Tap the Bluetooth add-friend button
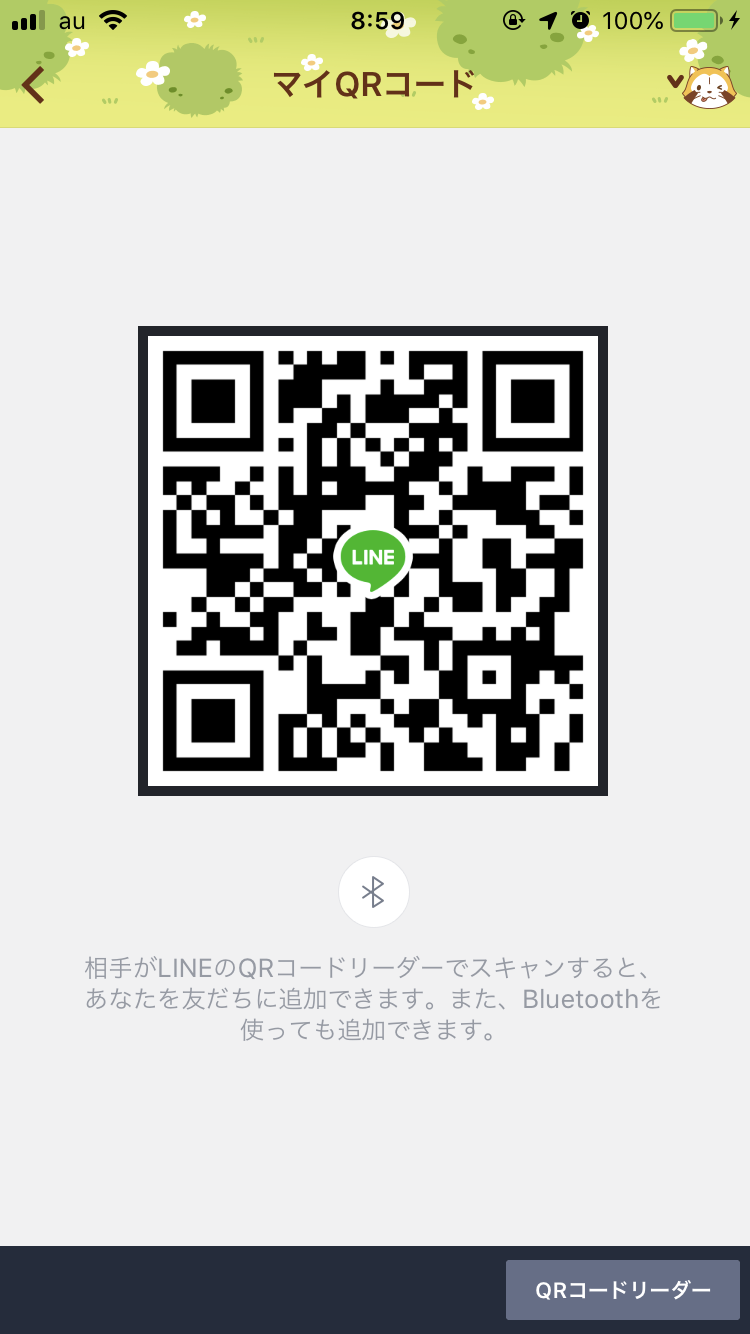750x1334 pixels. click(373, 892)
